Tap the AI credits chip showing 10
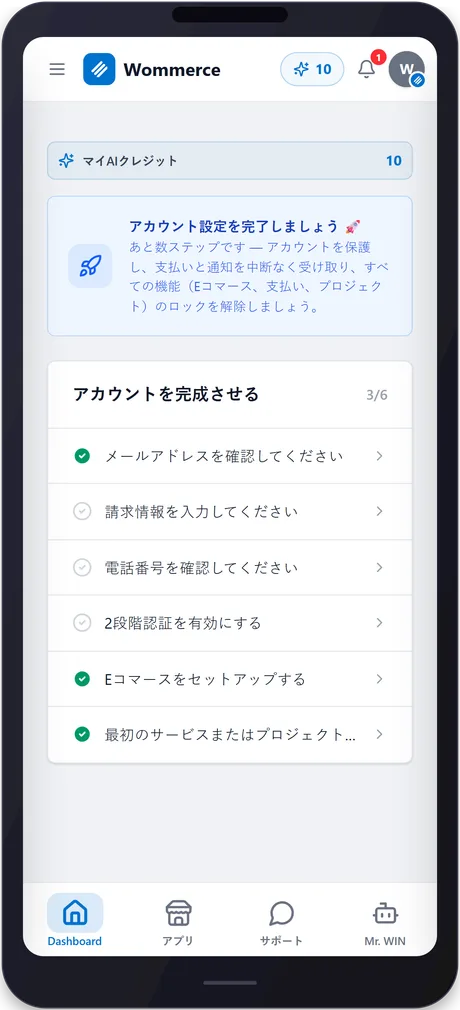The height and width of the screenshot is (1010, 460). click(312, 70)
